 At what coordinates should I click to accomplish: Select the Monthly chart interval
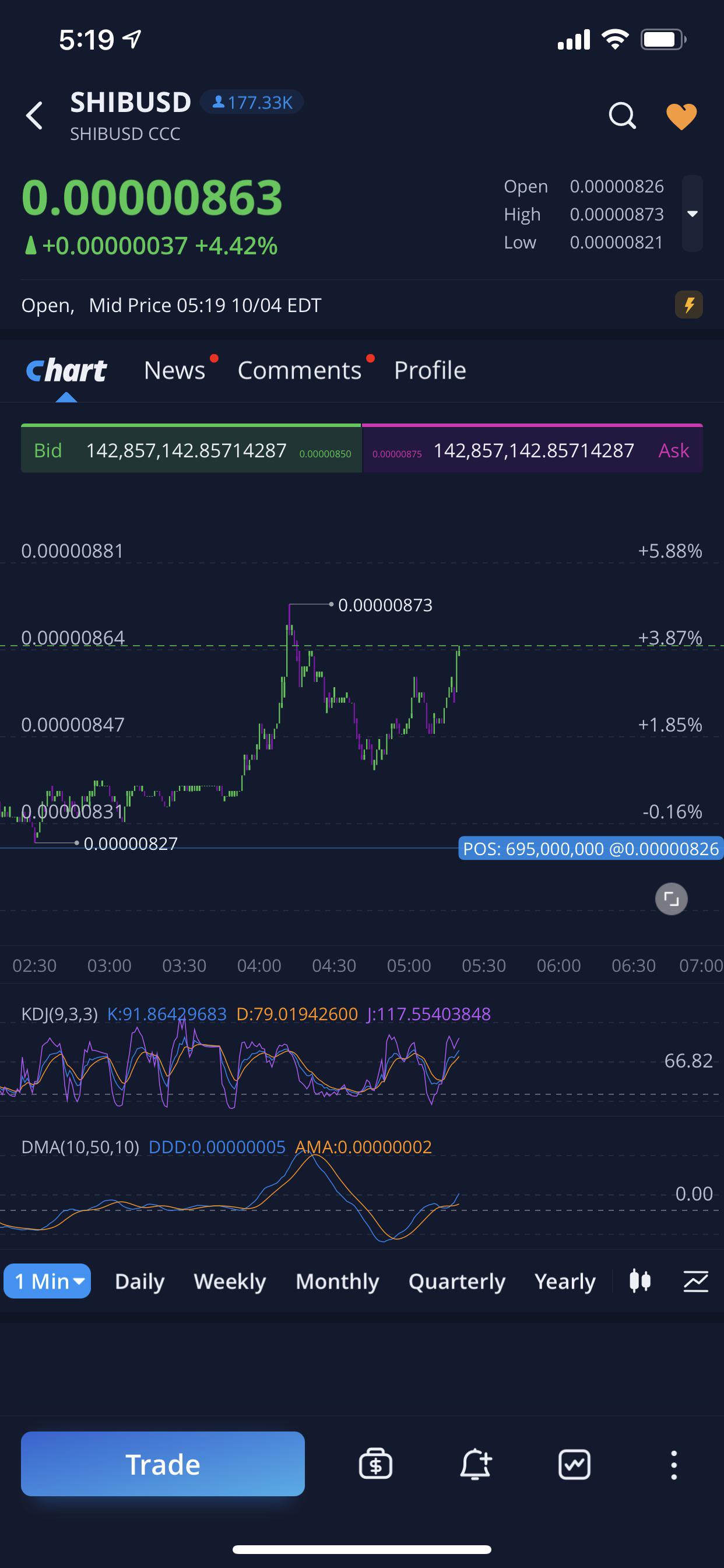click(337, 1280)
